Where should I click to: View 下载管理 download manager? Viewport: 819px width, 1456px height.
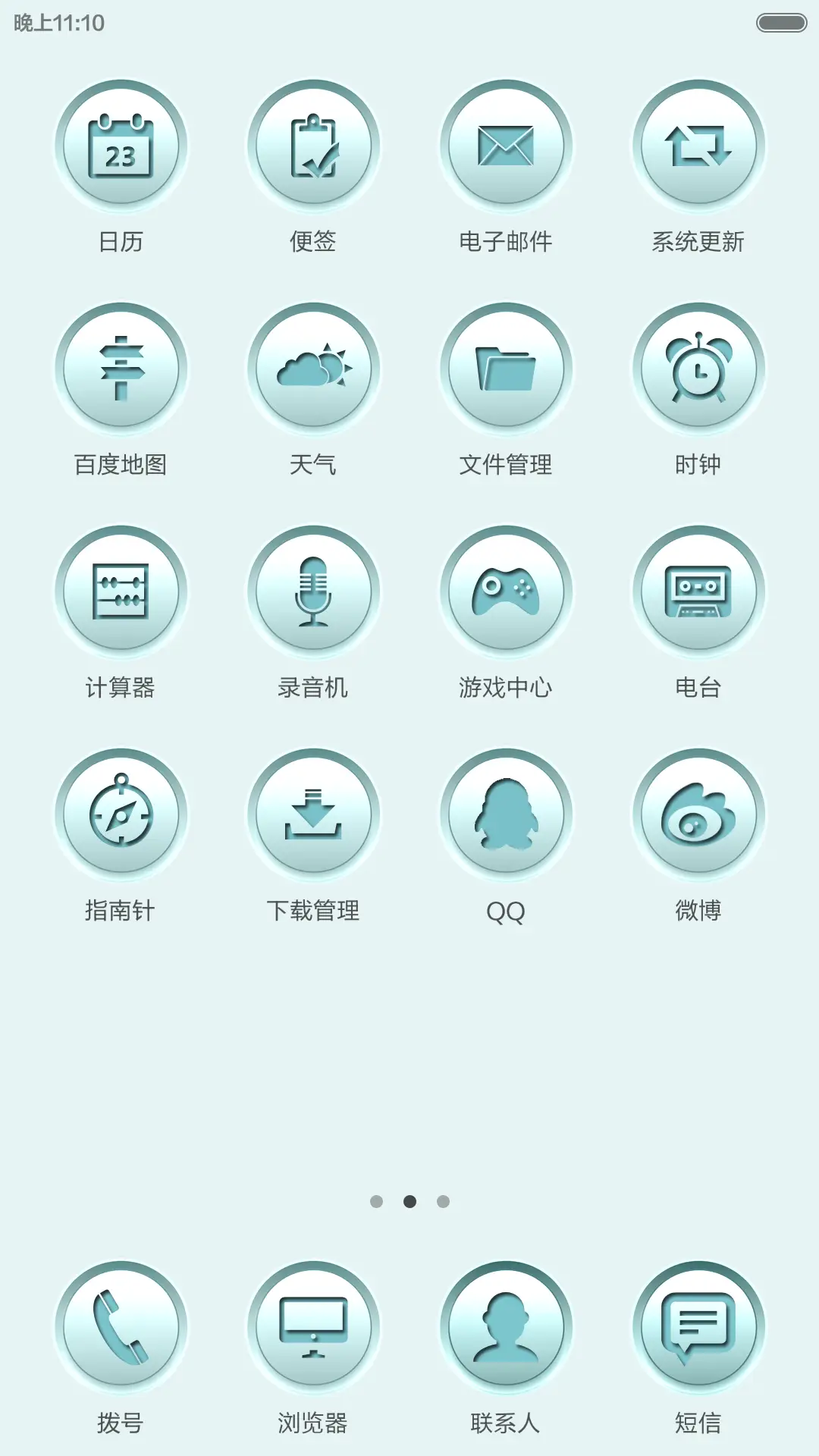[314, 813]
